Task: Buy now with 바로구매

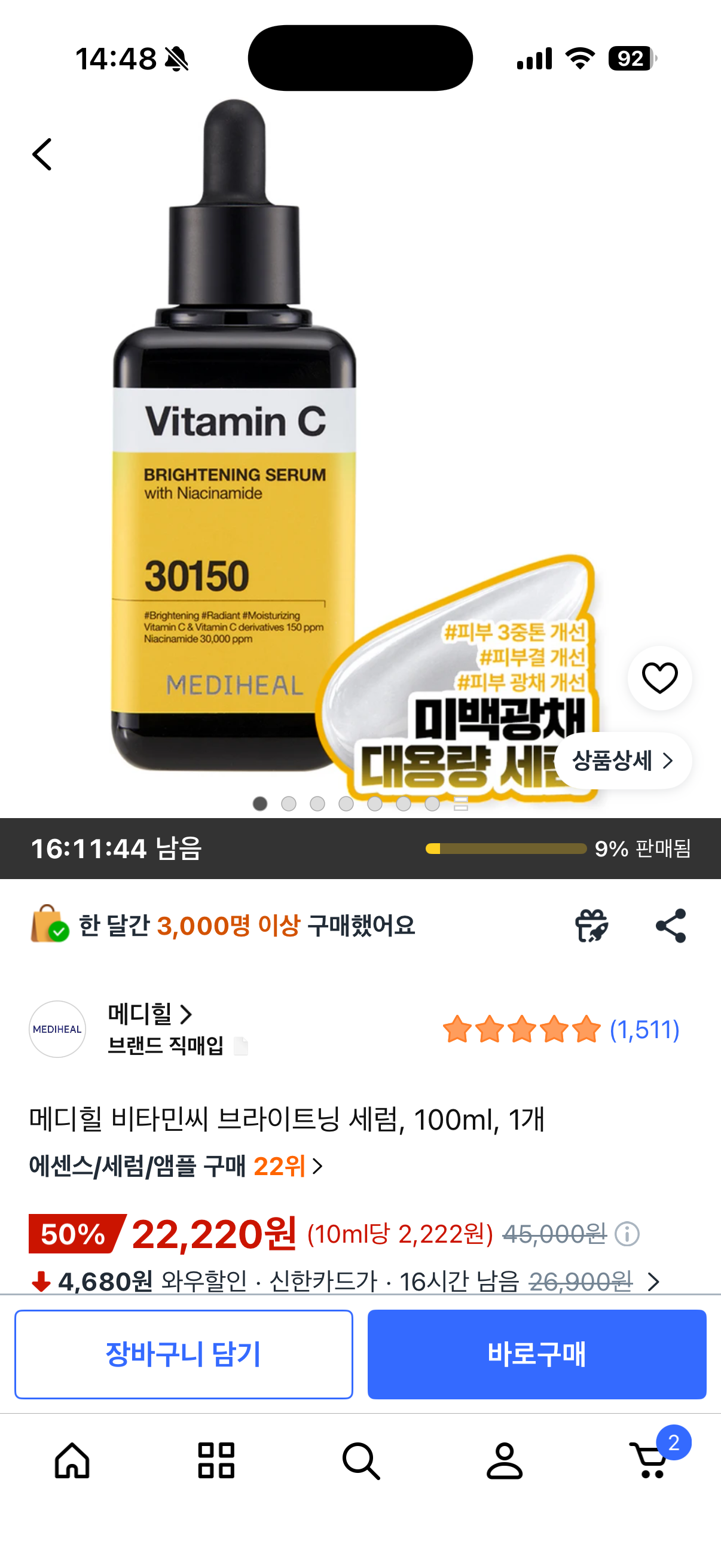Action: 537,1354
